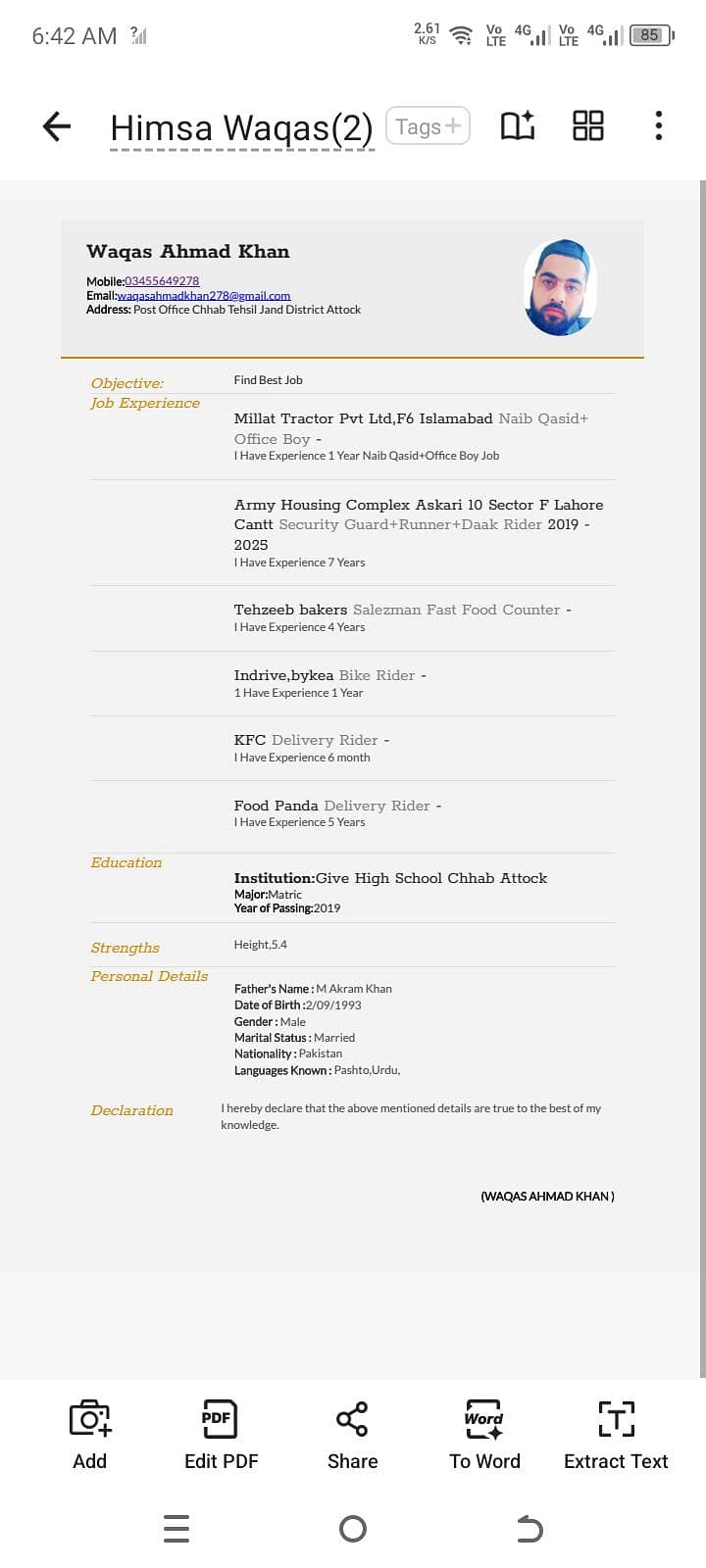The image size is (706, 1568).
Task: Open the AI reading book icon
Action: click(x=518, y=126)
